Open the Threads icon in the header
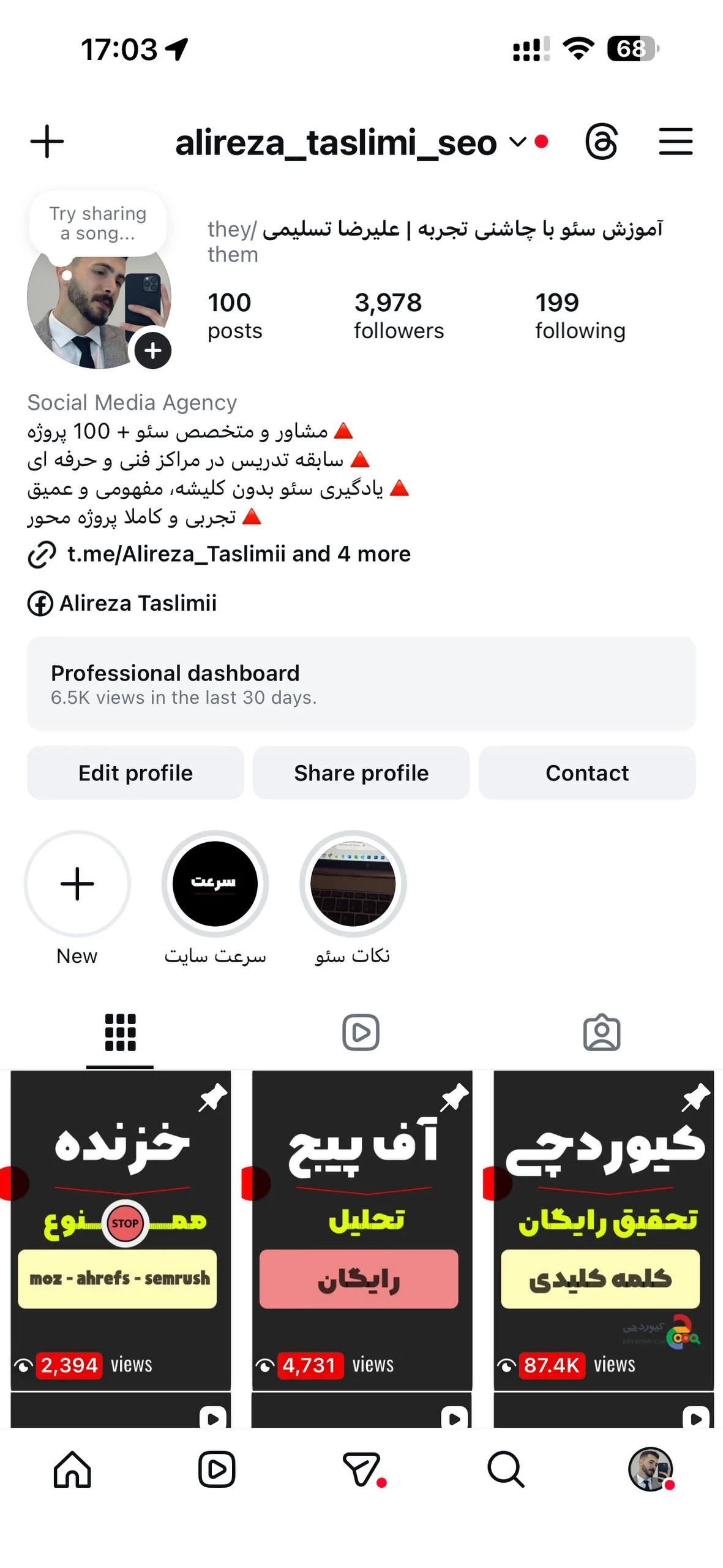 click(601, 142)
